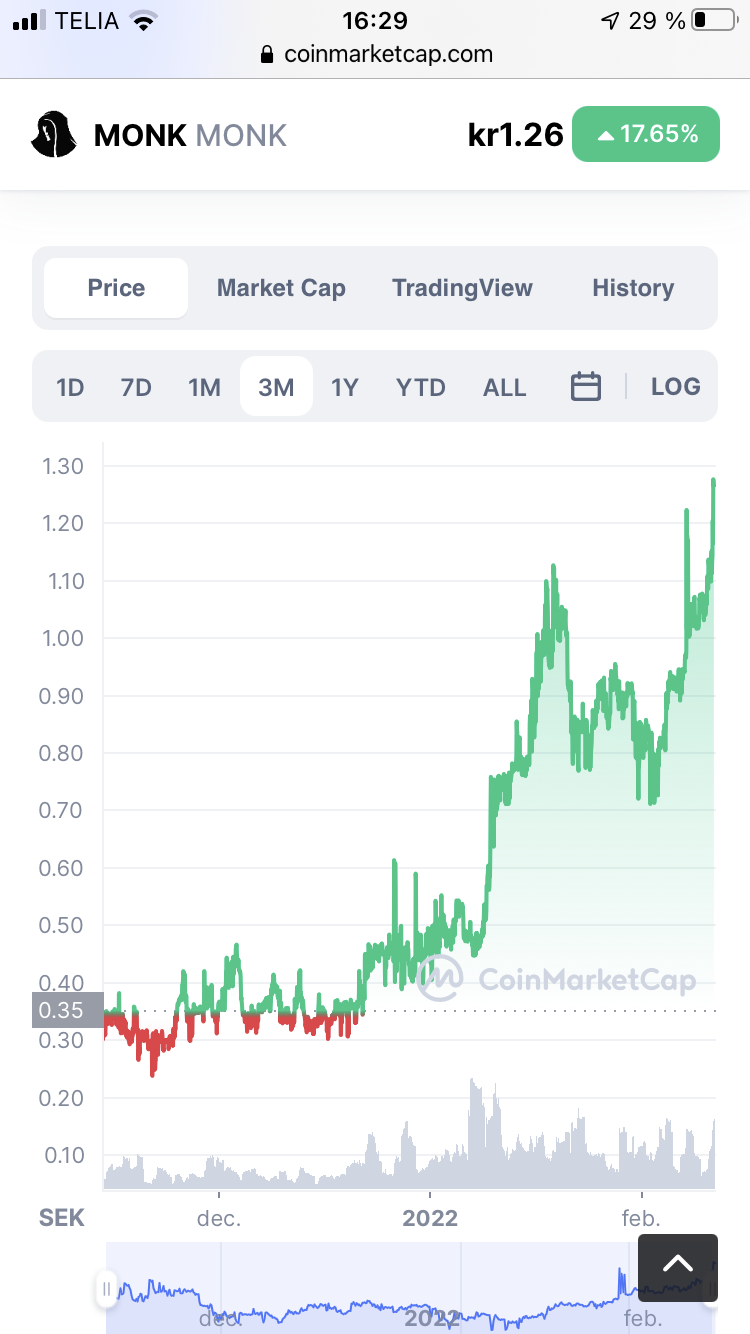Set chart range to 1D
The image size is (750, 1334).
tap(70, 387)
